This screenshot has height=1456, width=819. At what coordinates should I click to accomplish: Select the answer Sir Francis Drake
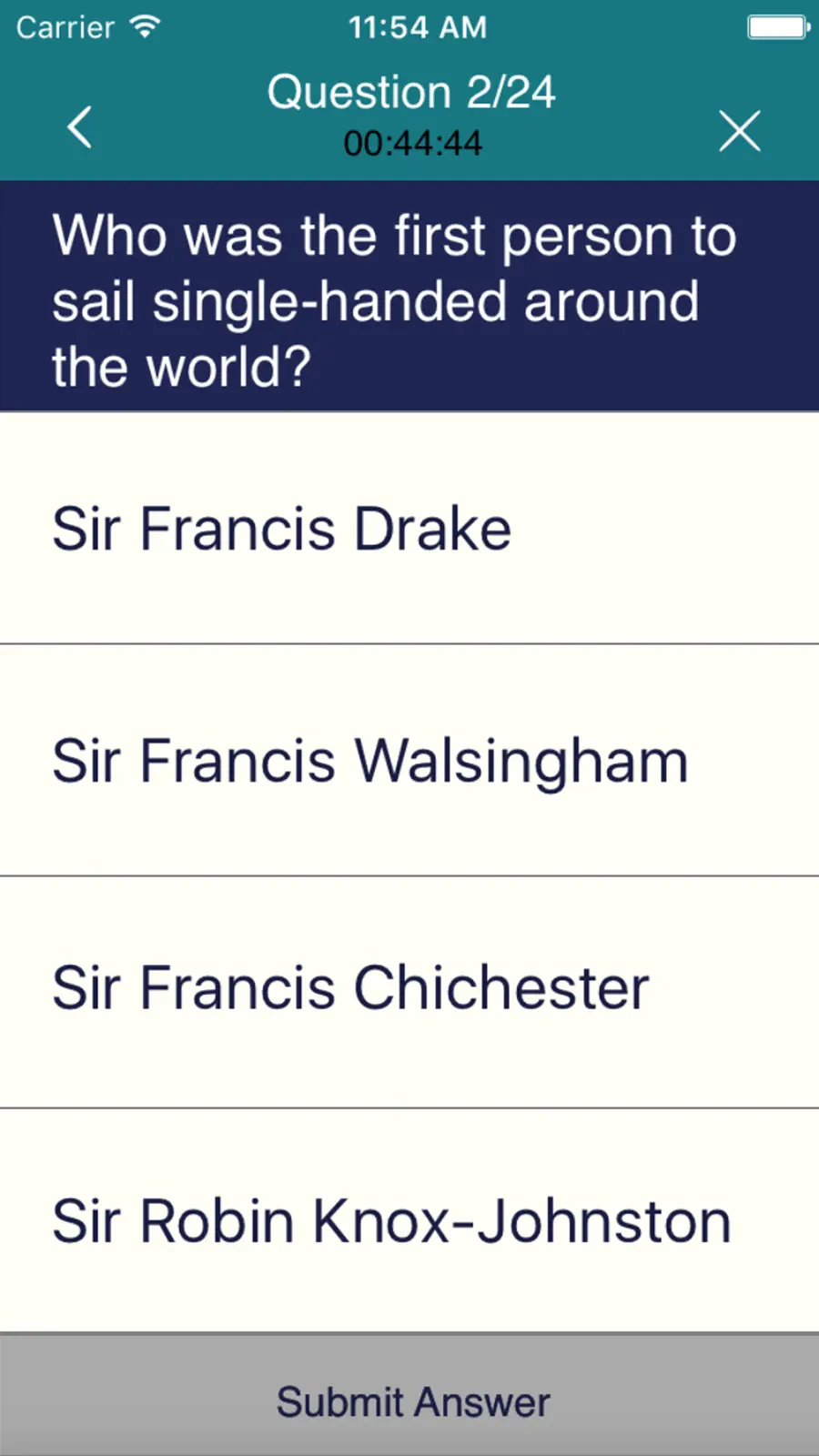pyautogui.click(x=409, y=529)
